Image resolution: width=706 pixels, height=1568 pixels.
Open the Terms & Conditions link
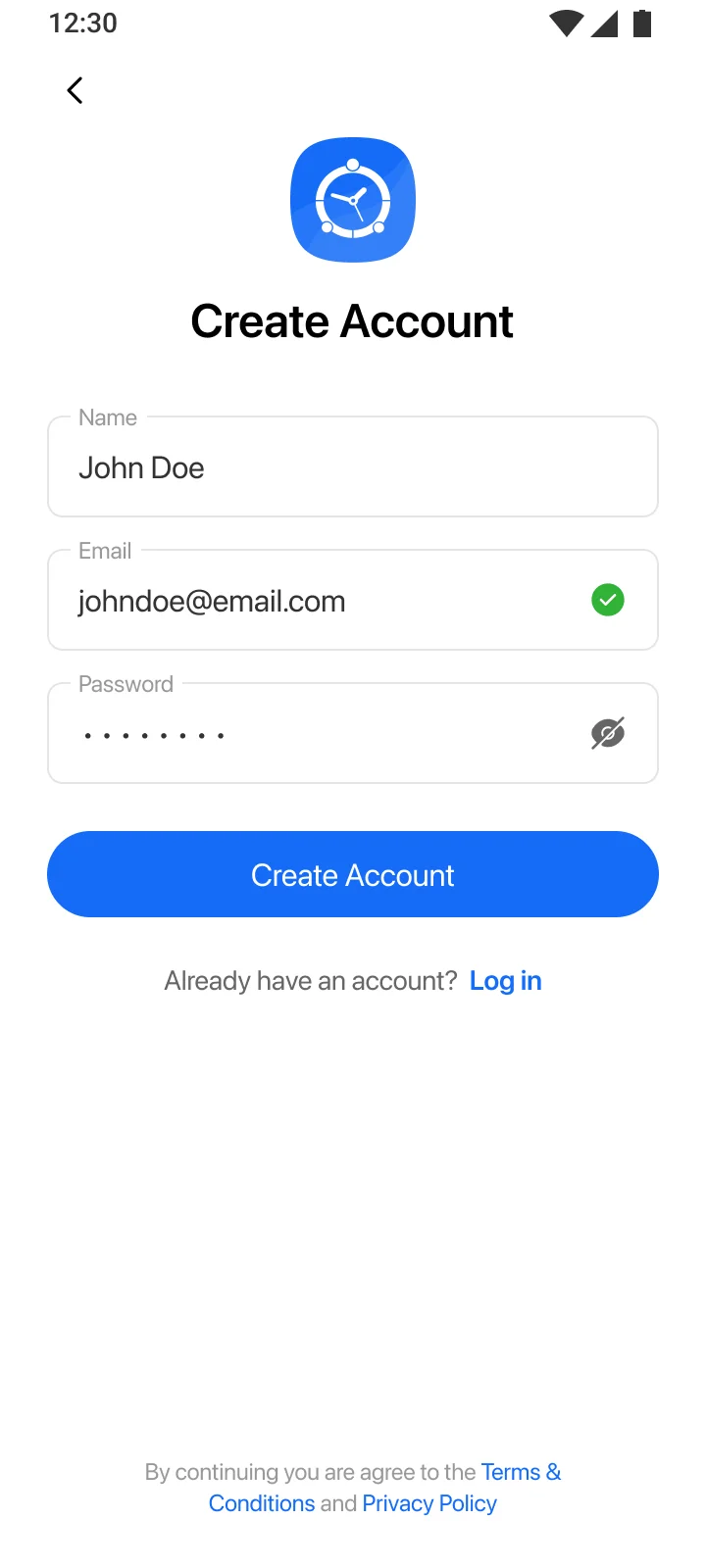pyautogui.click(x=520, y=1472)
